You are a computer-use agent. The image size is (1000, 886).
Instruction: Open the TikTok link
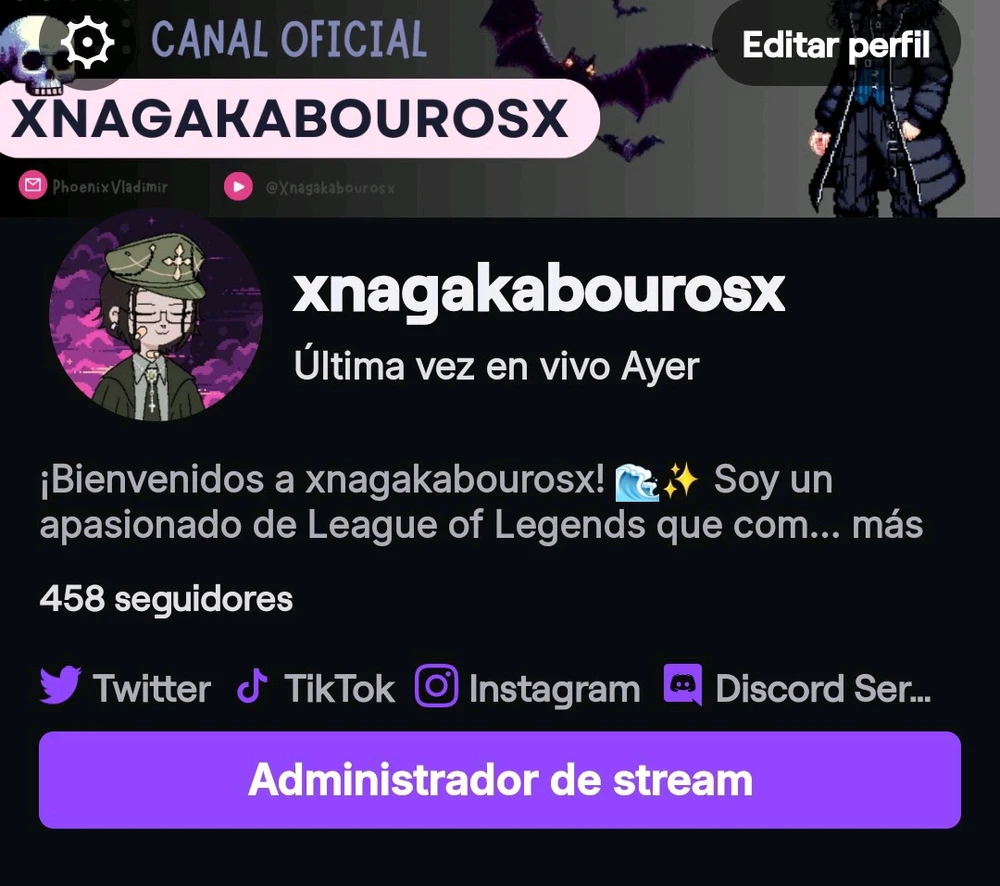tap(315, 688)
